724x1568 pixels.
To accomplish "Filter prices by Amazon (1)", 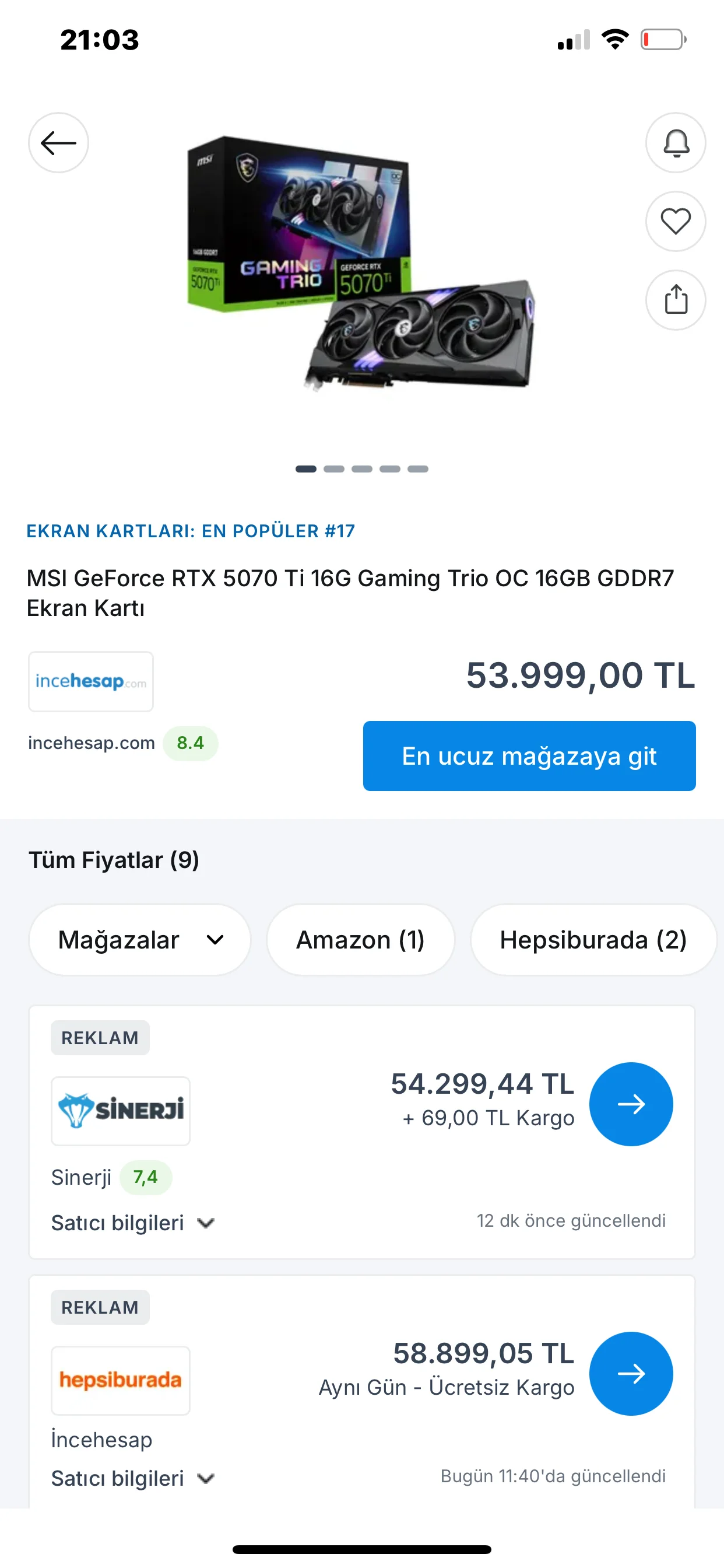I will click(360, 940).
